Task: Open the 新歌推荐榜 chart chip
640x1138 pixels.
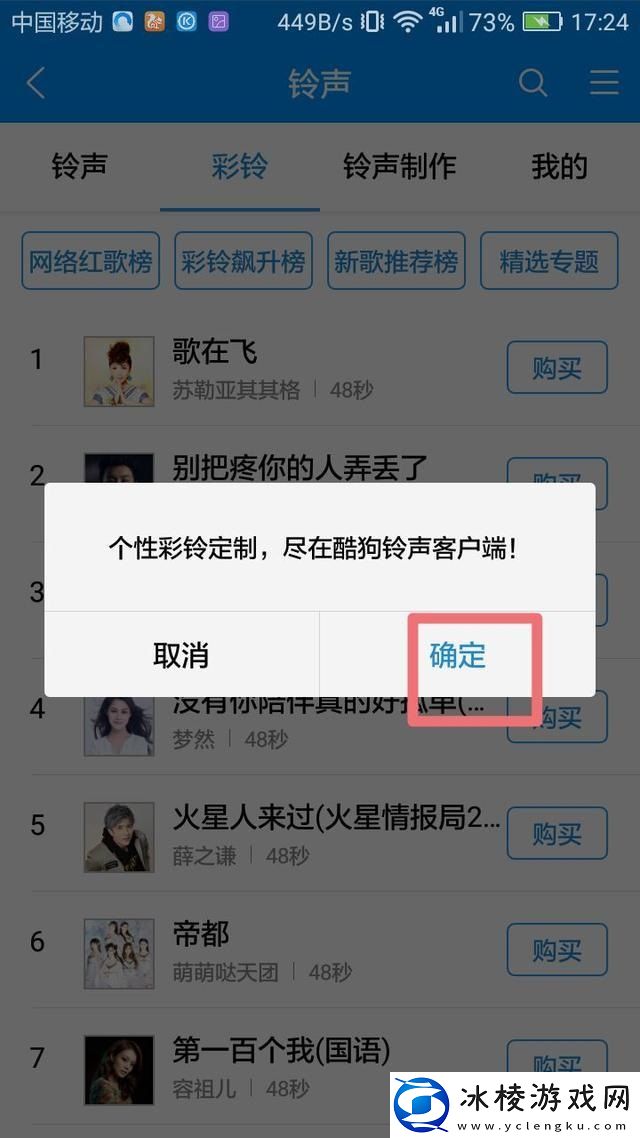Action: pyautogui.click(x=396, y=262)
